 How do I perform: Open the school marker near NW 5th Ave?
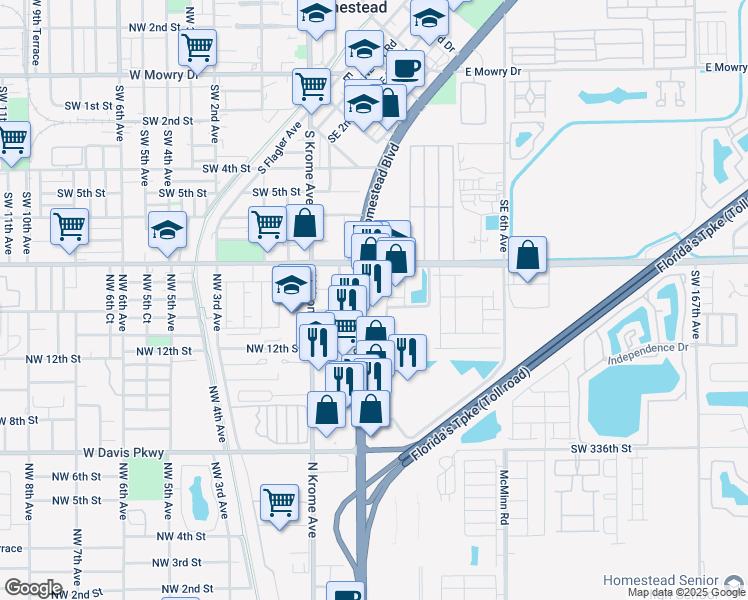[167, 231]
